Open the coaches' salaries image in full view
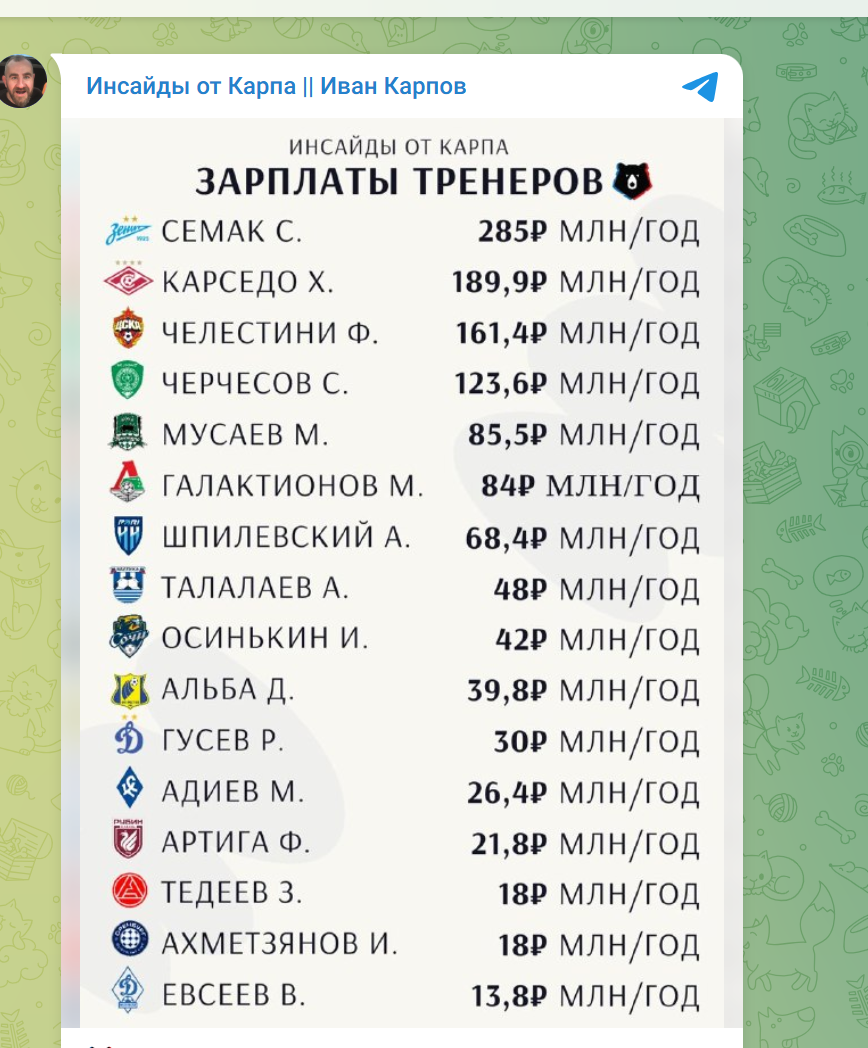The height and width of the screenshot is (1048, 868). click(400, 570)
